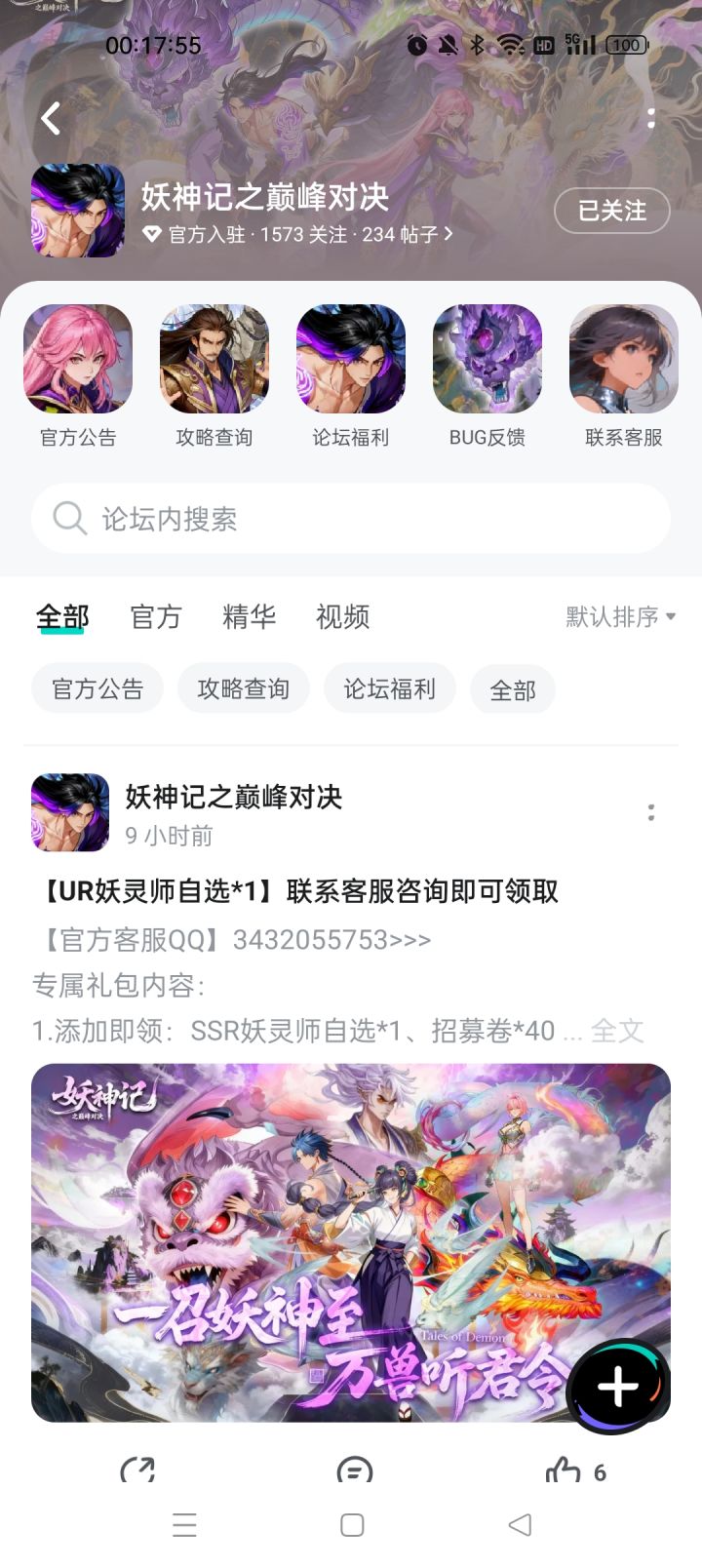Select the 论坛福利 filter chip
The height and width of the screenshot is (1568, 702).
[390, 689]
